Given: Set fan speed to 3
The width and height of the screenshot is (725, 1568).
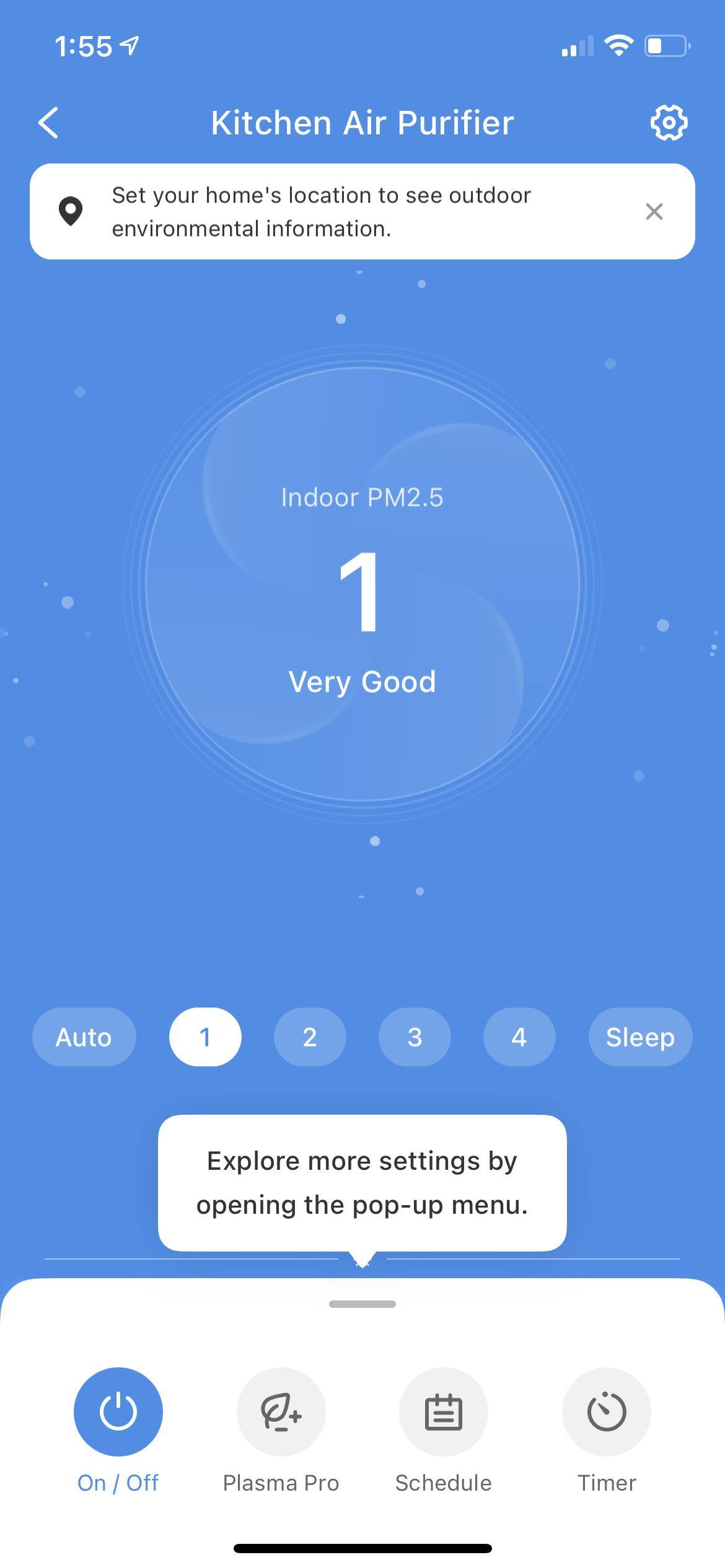Looking at the screenshot, I should [415, 1037].
